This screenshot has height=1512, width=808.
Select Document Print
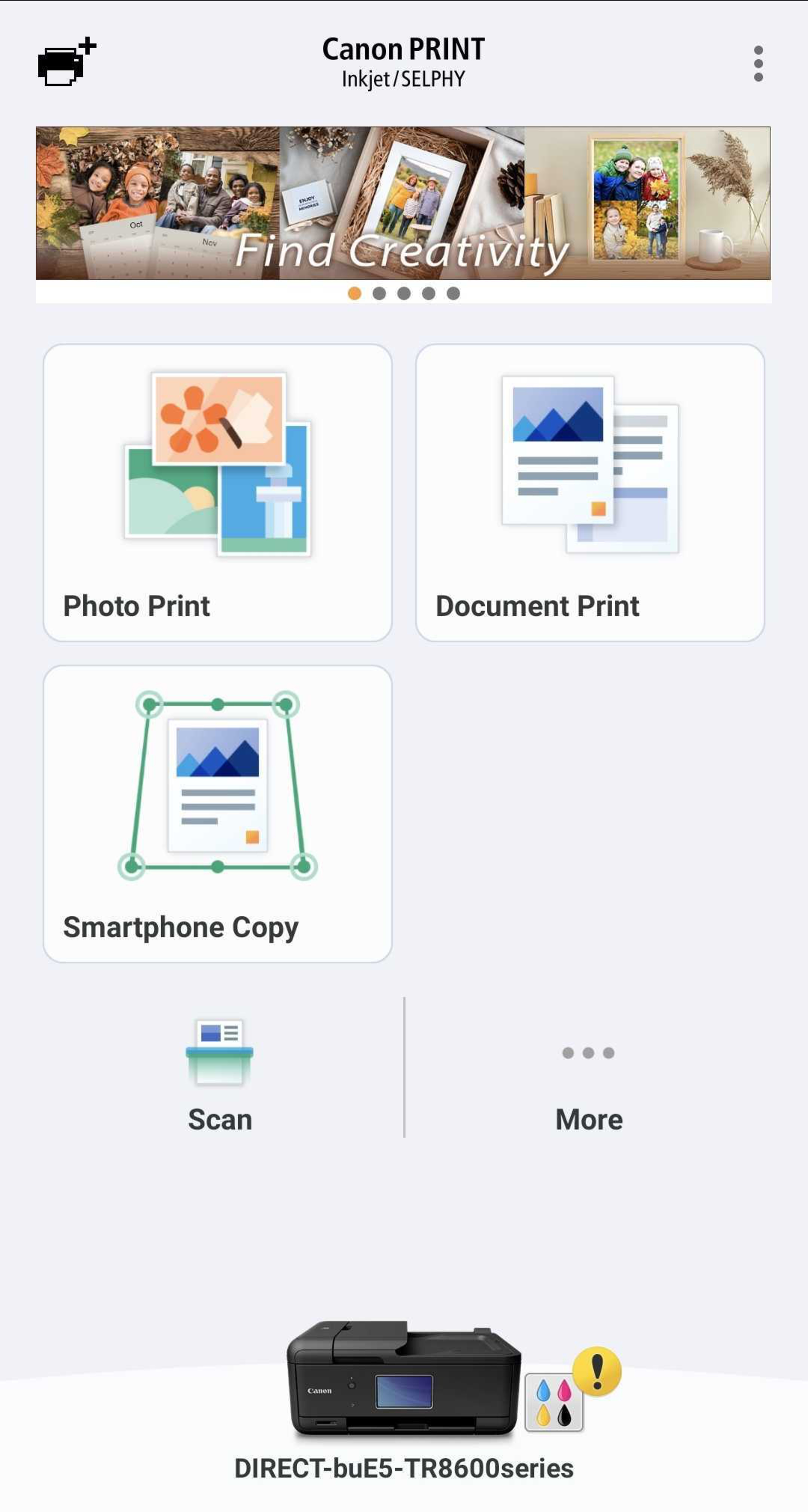pos(590,492)
